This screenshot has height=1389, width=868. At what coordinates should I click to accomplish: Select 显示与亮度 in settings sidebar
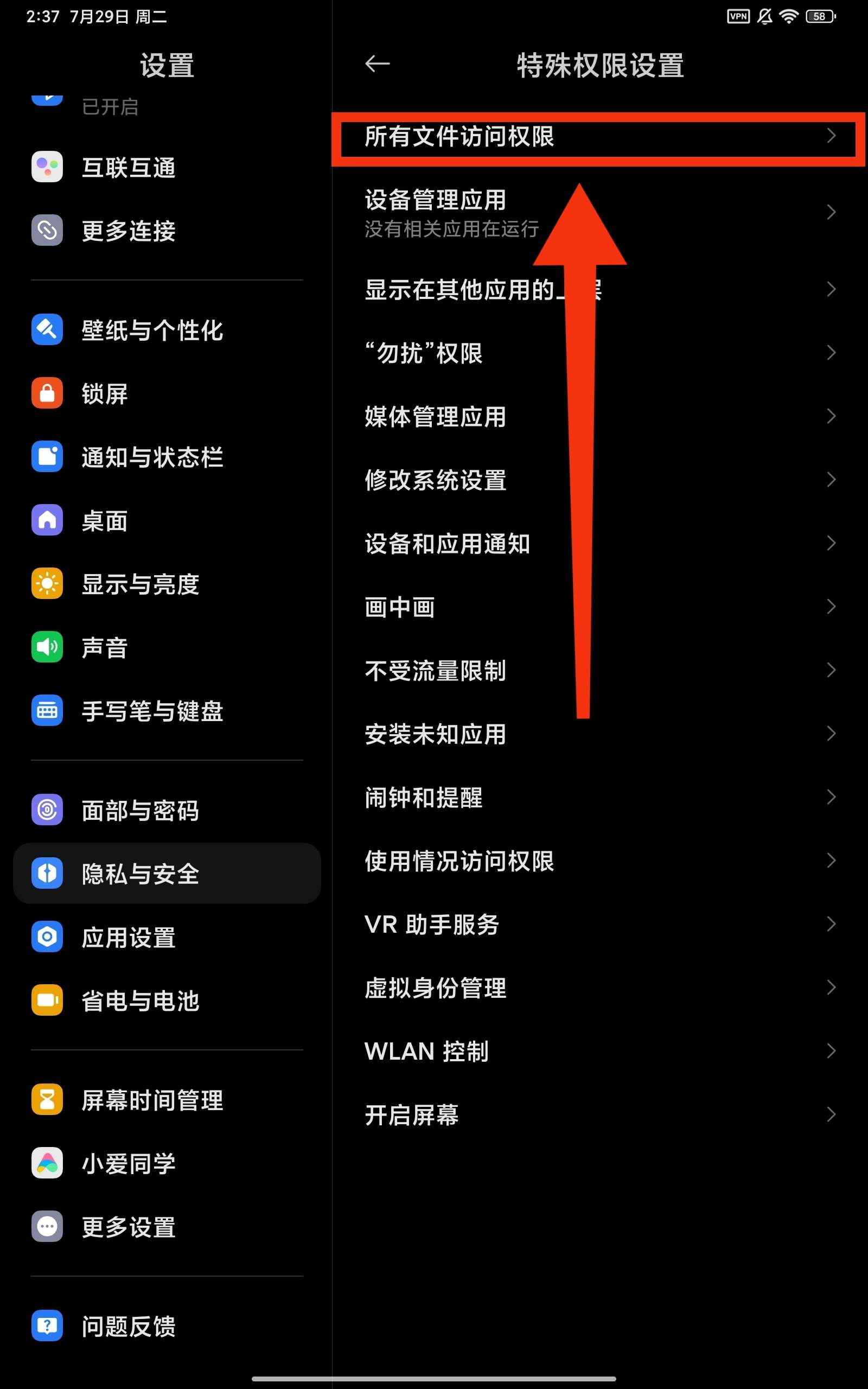[x=141, y=584]
